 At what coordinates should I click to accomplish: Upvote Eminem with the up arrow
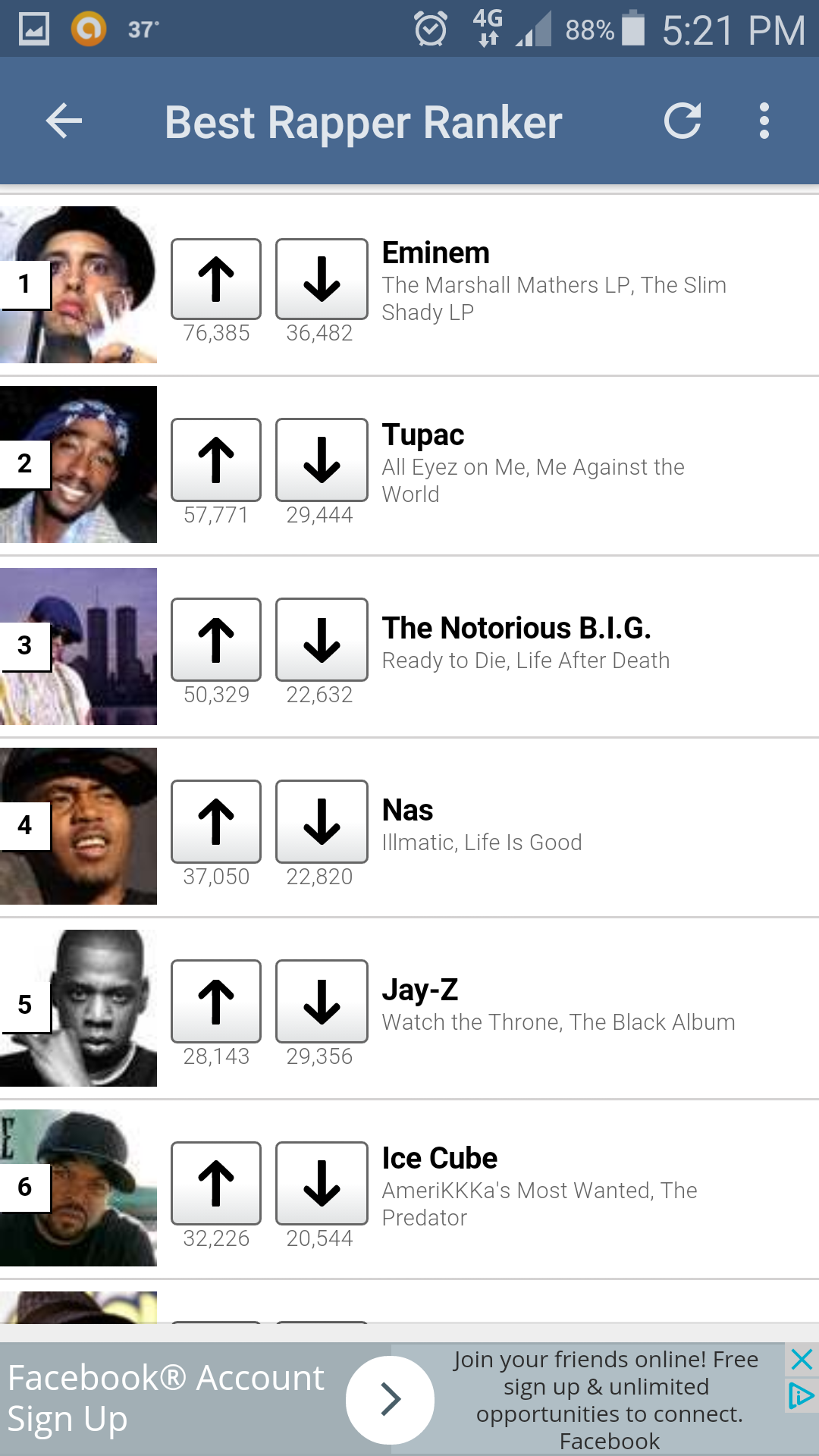click(x=215, y=277)
